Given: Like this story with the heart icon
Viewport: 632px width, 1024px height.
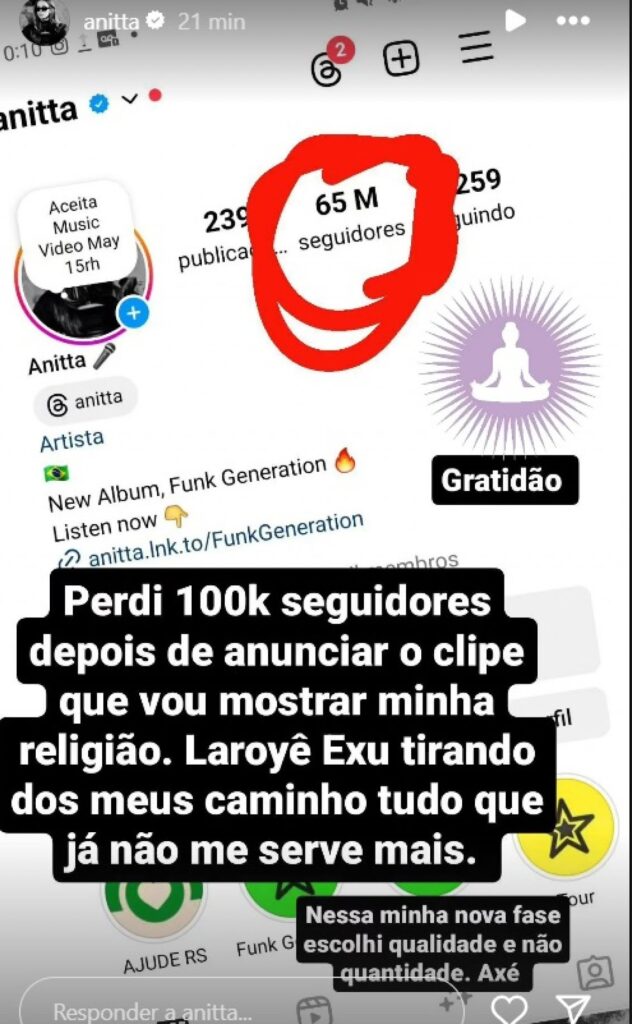Looking at the screenshot, I should click(510, 1008).
